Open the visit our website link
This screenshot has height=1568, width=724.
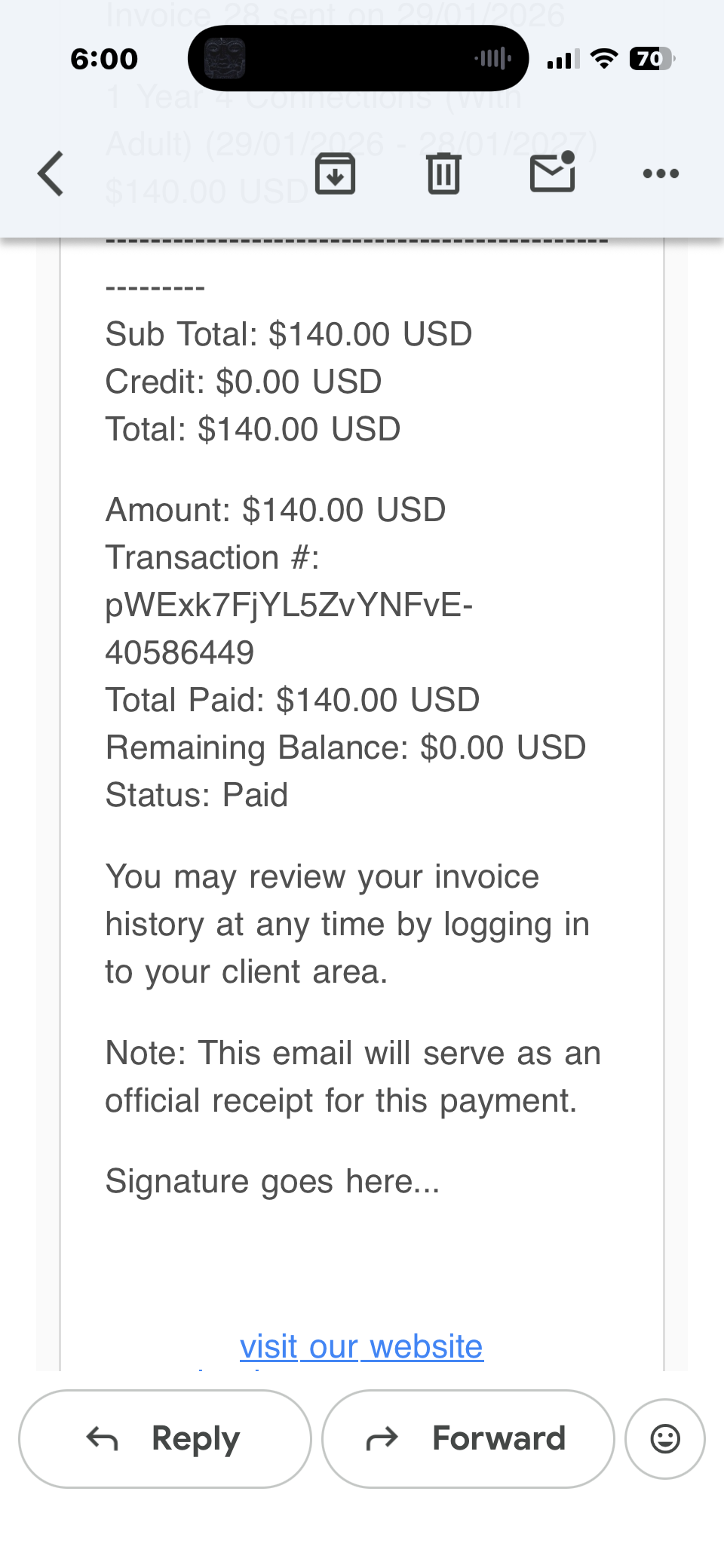[361, 1346]
